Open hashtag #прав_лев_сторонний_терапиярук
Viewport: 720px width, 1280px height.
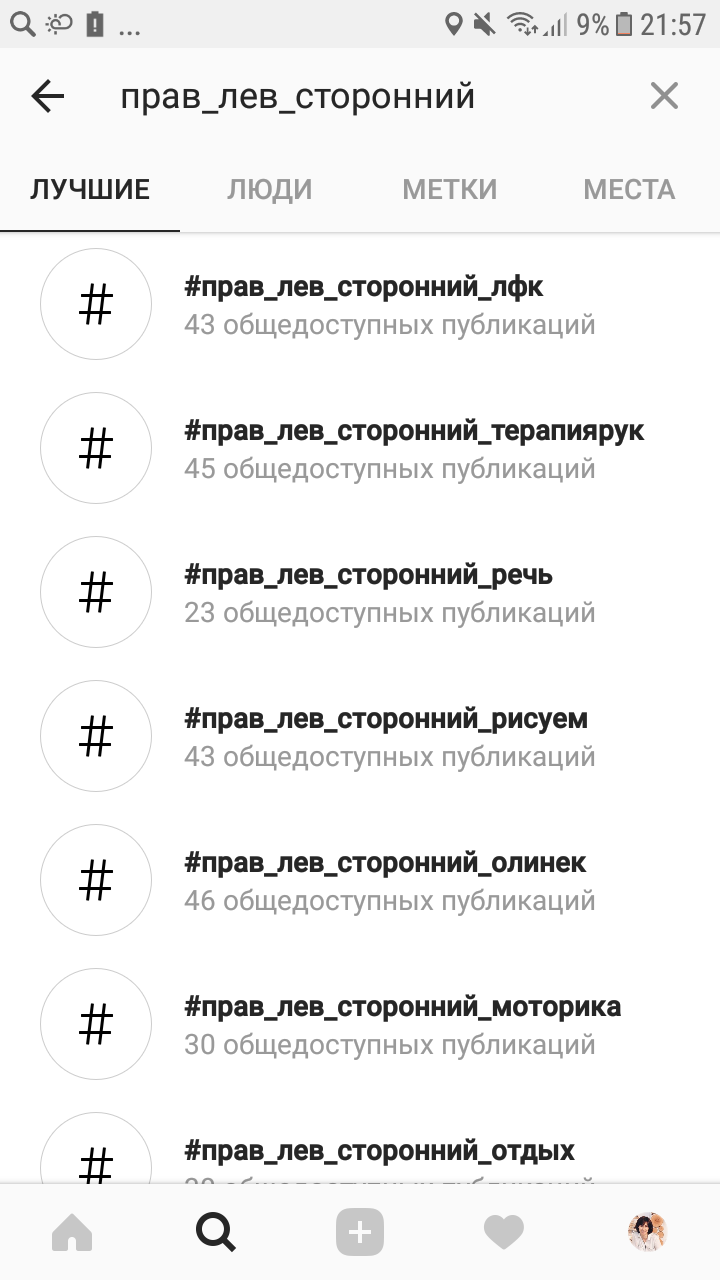pos(360,448)
